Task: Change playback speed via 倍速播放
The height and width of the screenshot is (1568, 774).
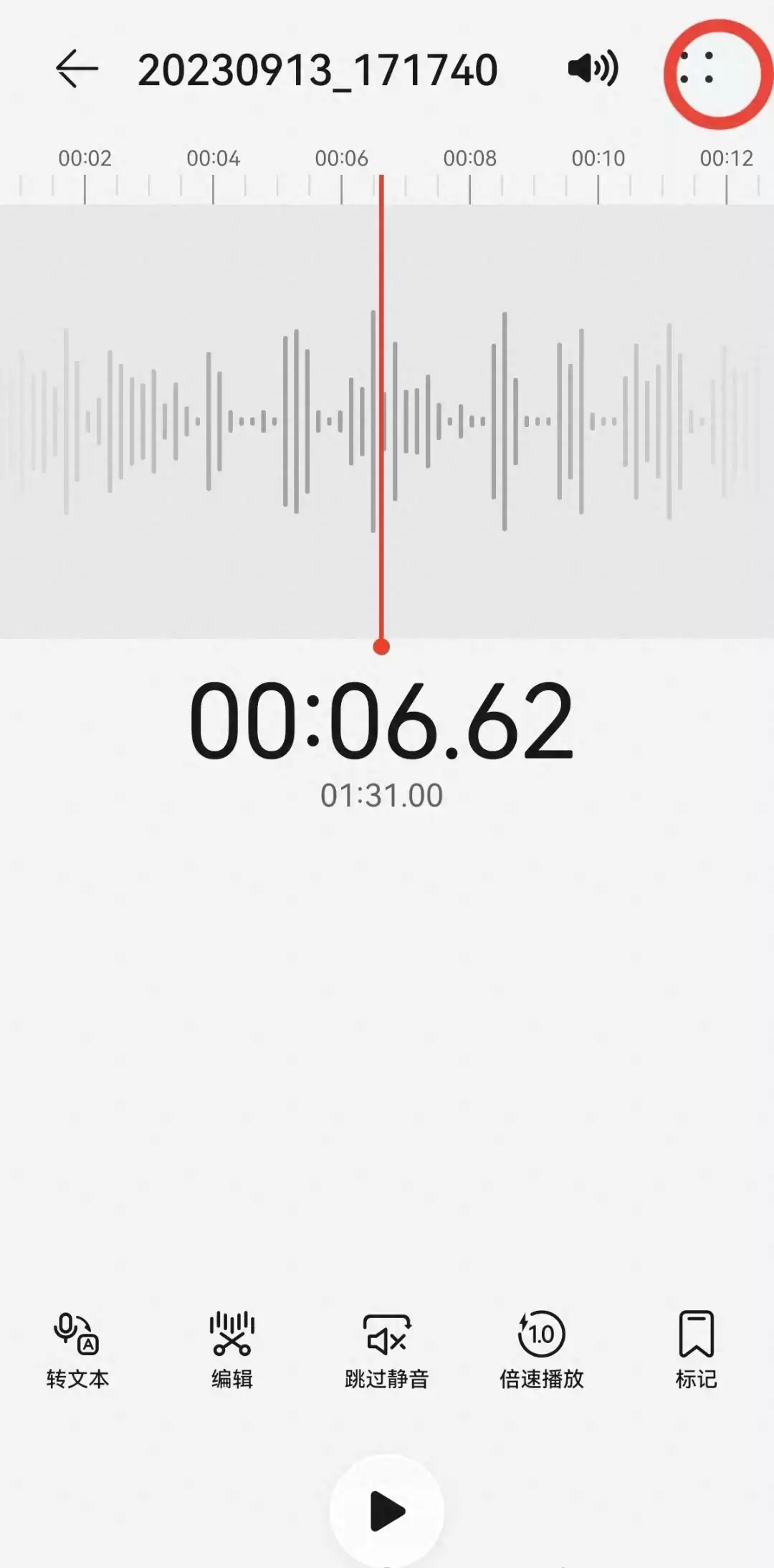Action: pyautogui.click(x=542, y=1350)
